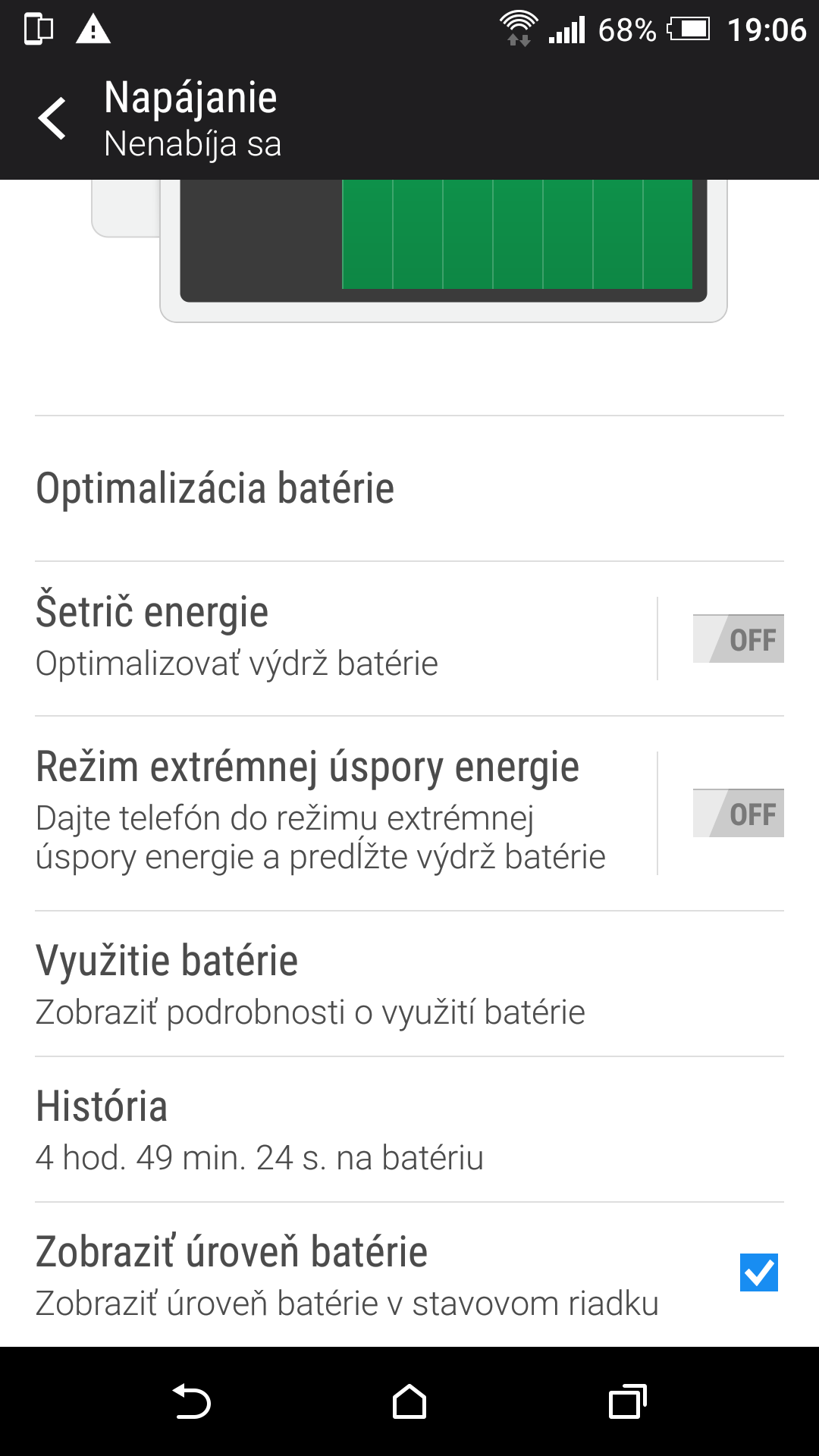Tap the system home button

coord(409,1401)
